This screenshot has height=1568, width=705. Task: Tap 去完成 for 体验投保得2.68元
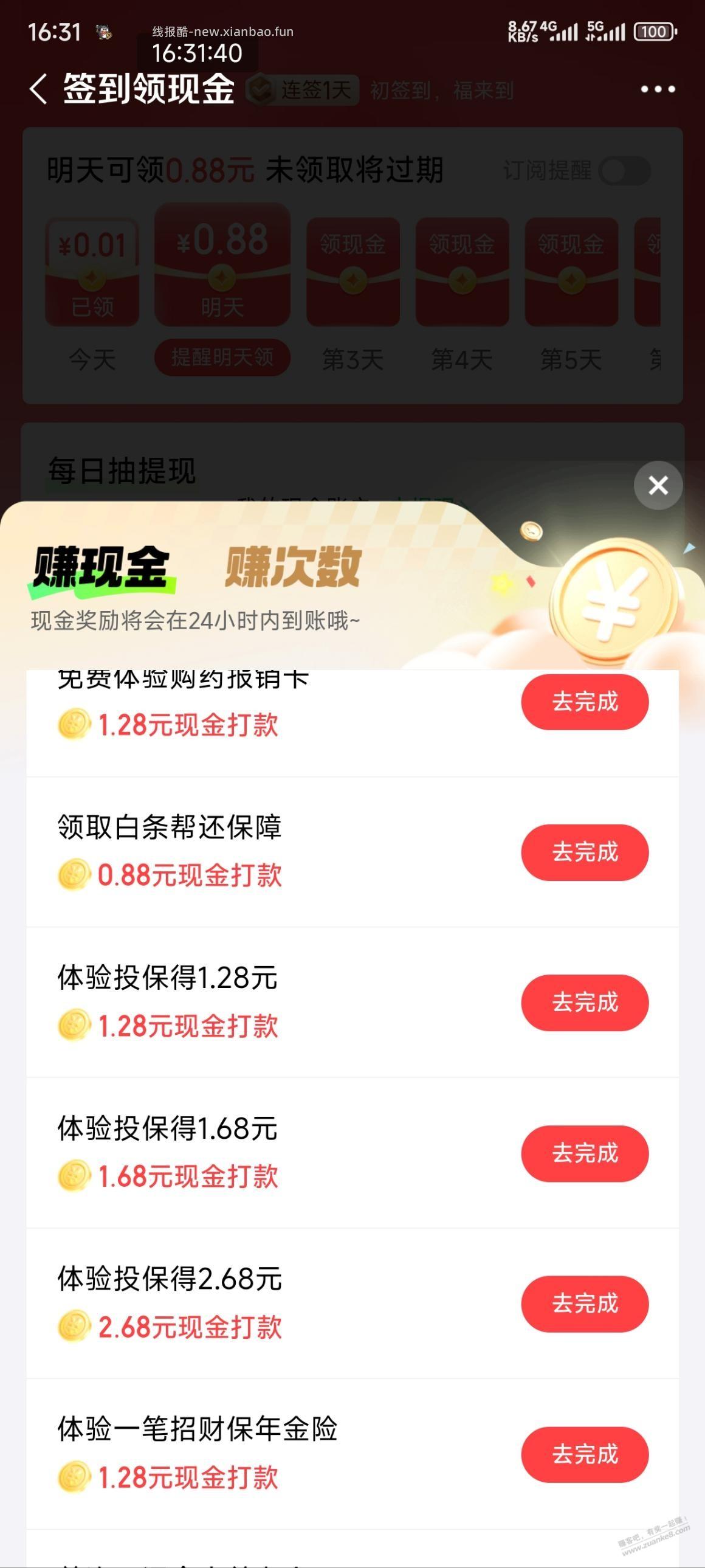pos(584,1303)
